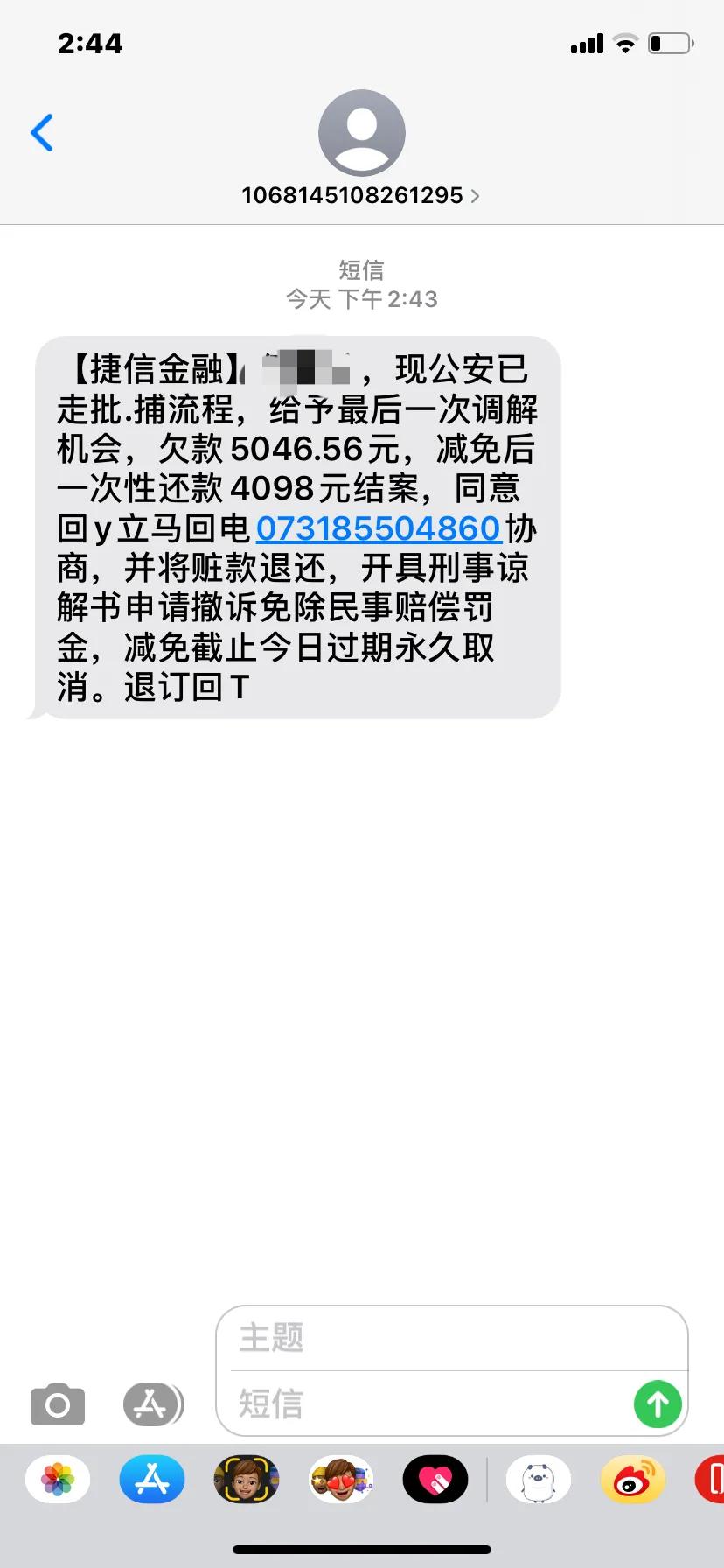Open the Weibo app icon in the drawer
Viewport: 724px width, 1568px height.
click(x=633, y=1479)
